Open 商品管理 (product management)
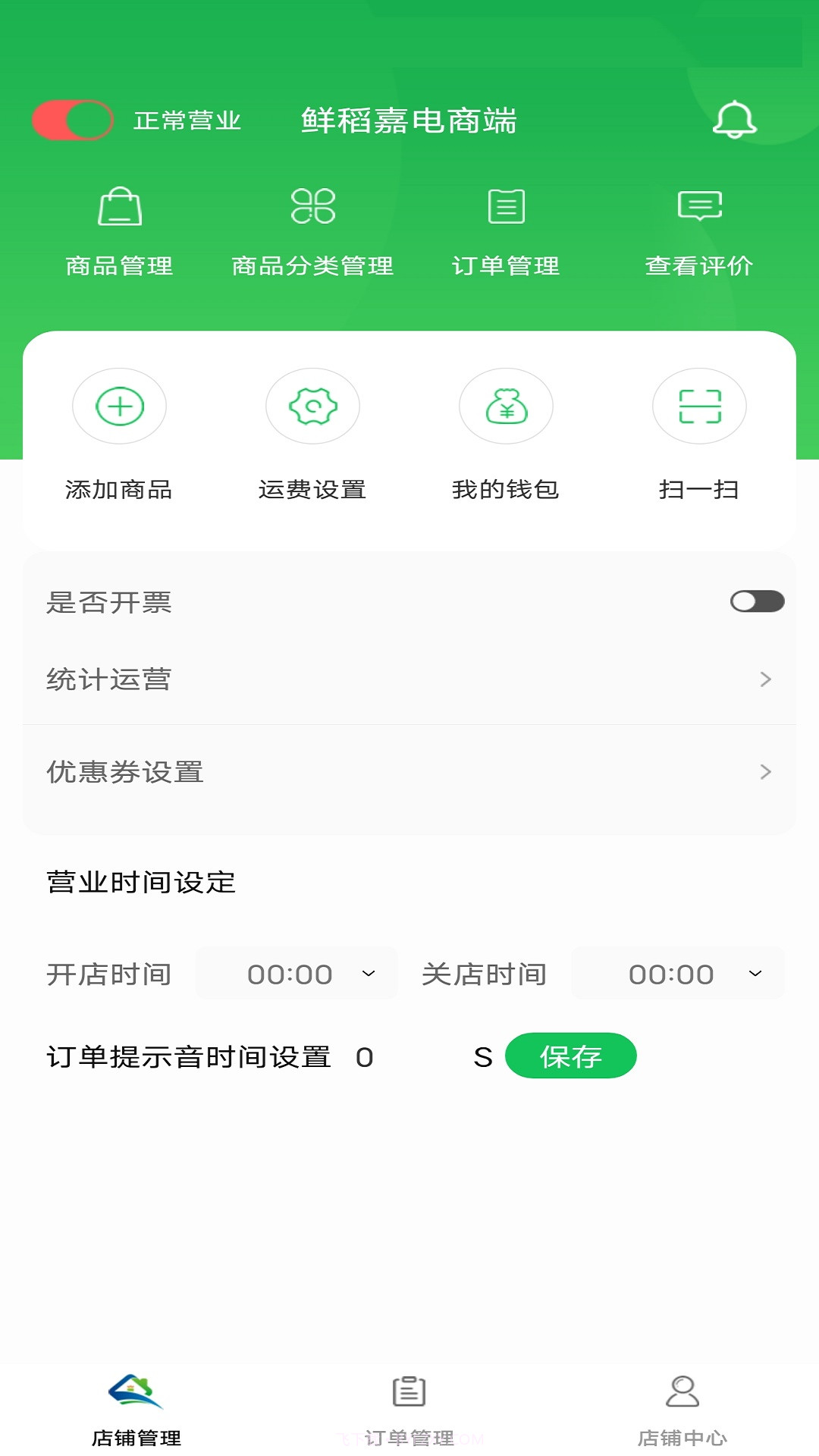This screenshot has height=1456, width=819. coord(120,231)
